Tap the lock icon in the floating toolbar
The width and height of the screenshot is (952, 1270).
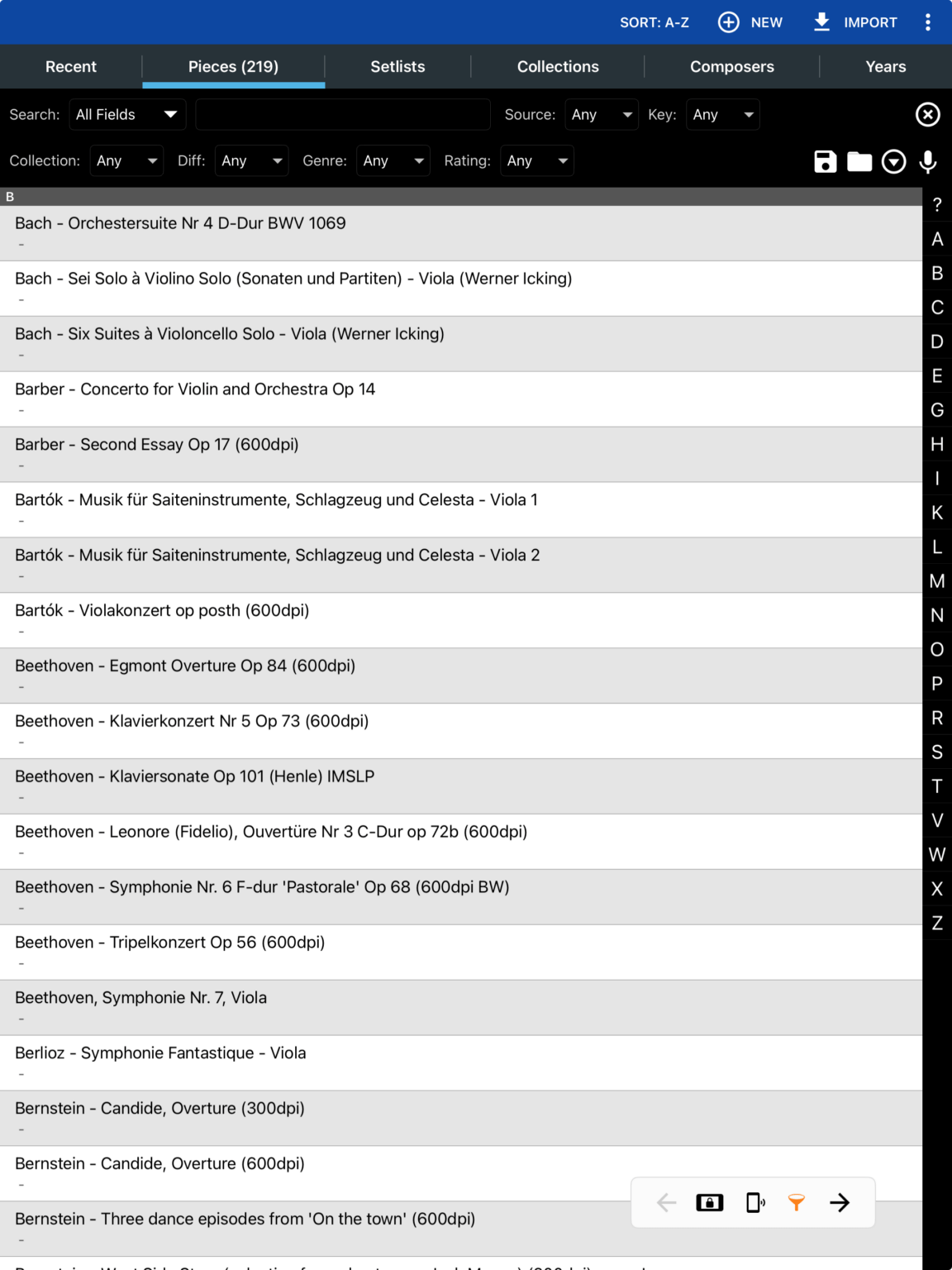[709, 1202]
